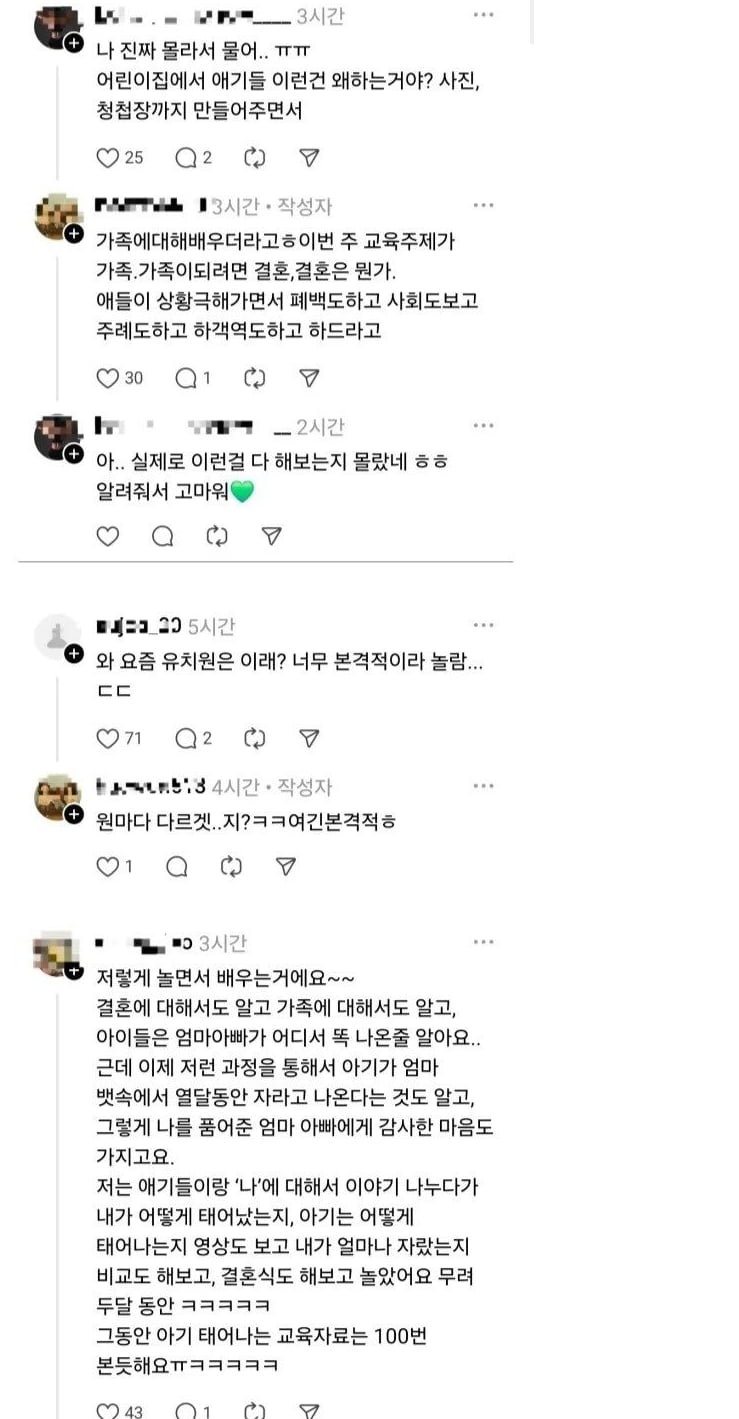
Task: Repost the reply starting "가족에대해배우더라고"
Action: click(x=255, y=378)
